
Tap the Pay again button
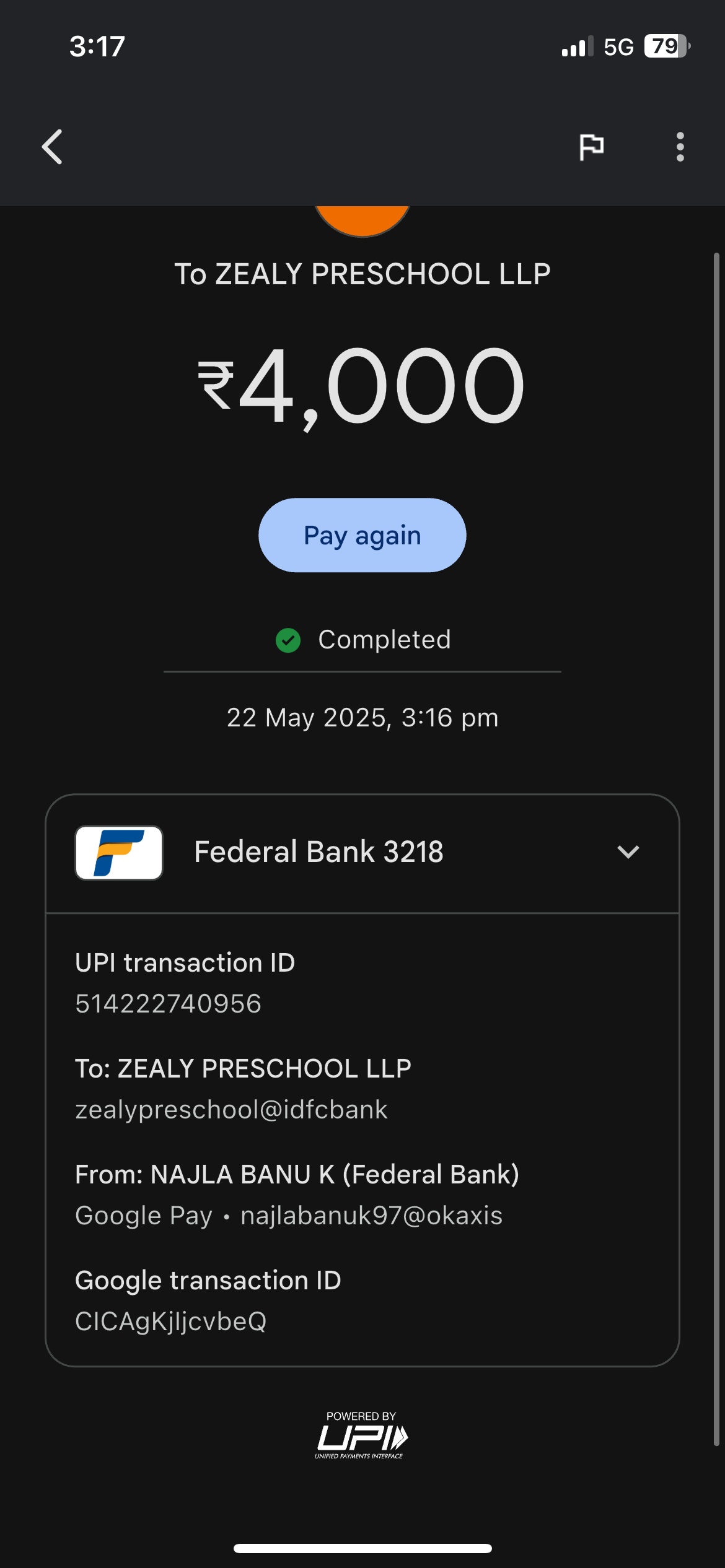(x=362, y=535)
